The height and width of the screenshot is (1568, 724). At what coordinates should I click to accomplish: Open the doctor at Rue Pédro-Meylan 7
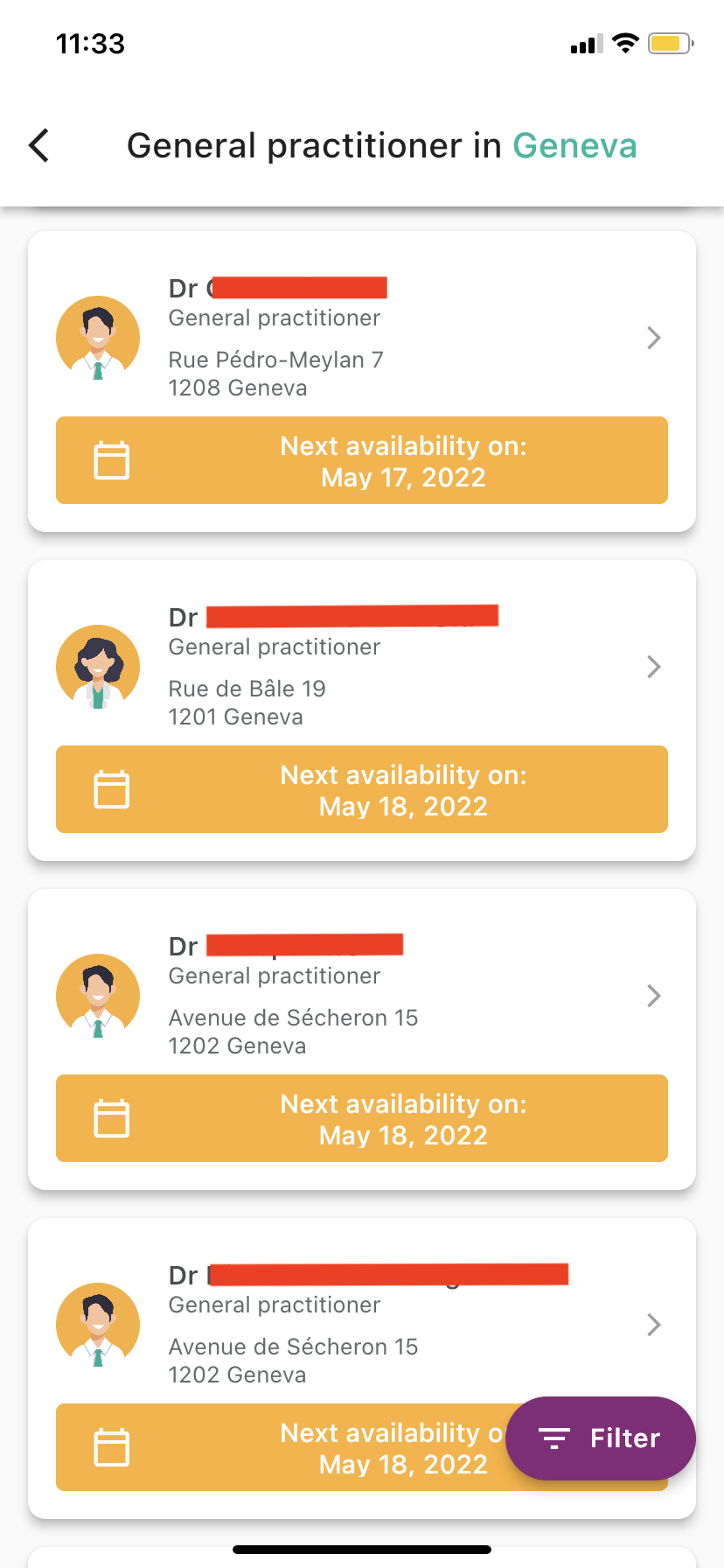pos(362,338)
